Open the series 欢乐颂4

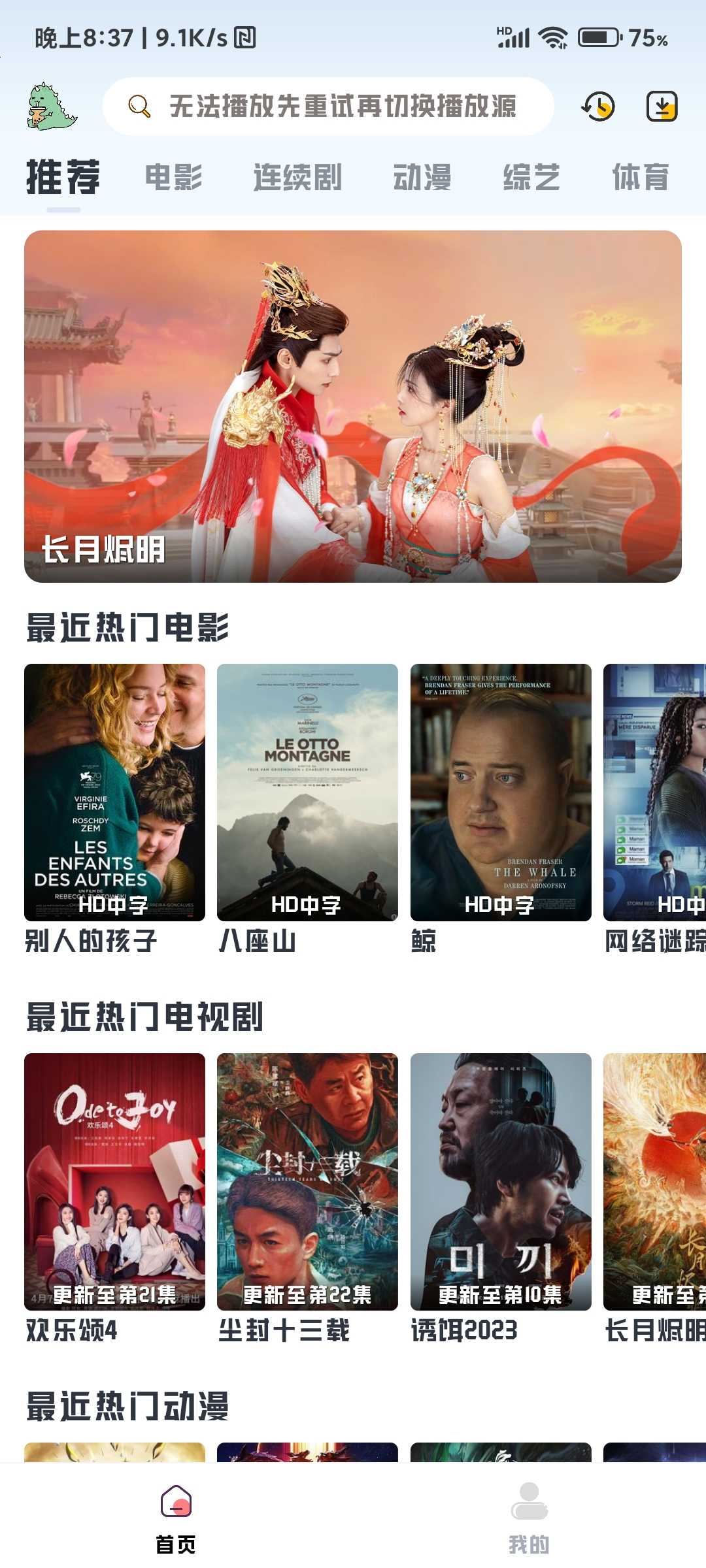click(x=114, y=1182)
